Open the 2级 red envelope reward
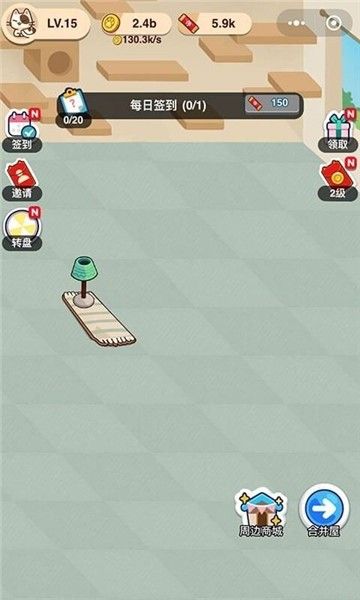Screen dimensions: 360x600 [x=338, y=180]
